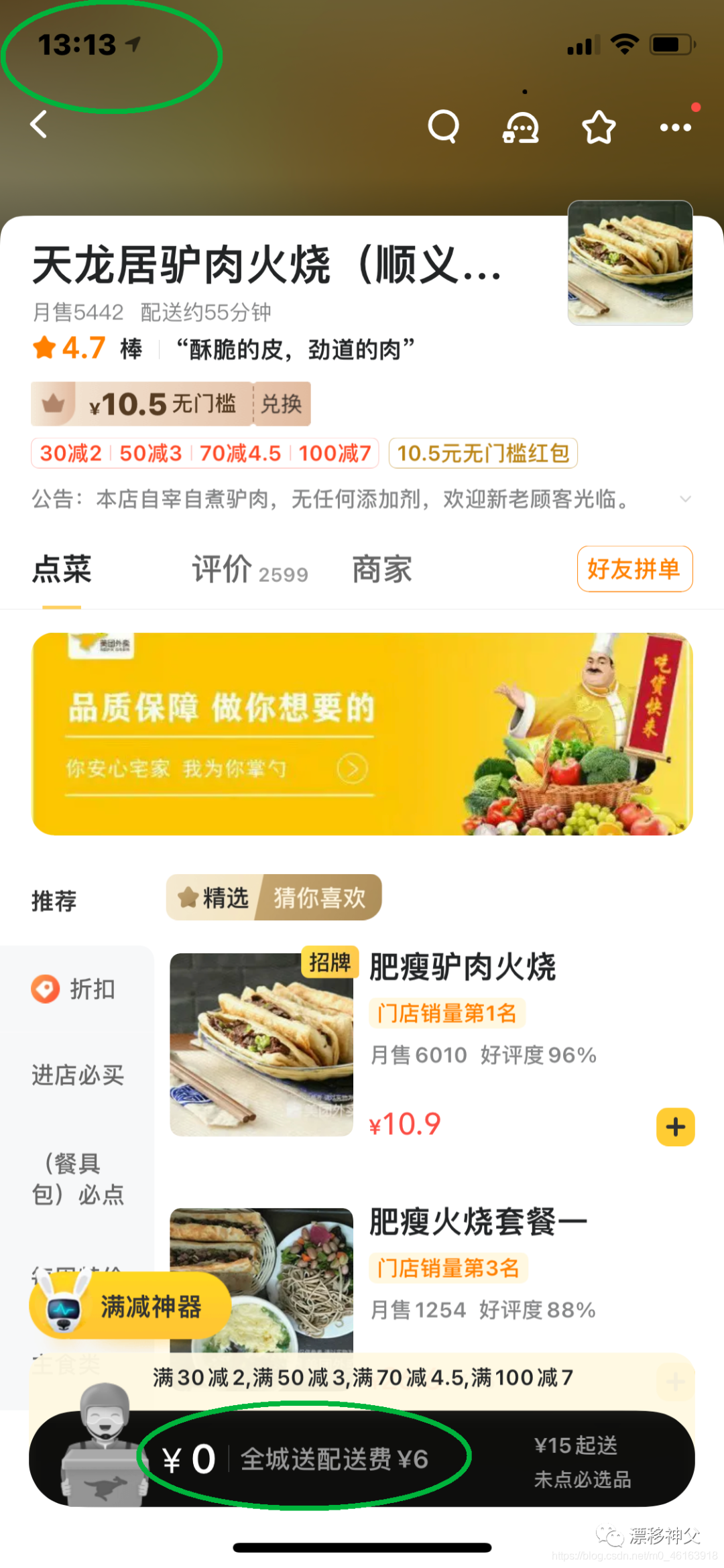This screenshot has width=724, height=1568.
Task: Switch to the 猜你喜欢 recommendation tab
Action: pos(320,897)
